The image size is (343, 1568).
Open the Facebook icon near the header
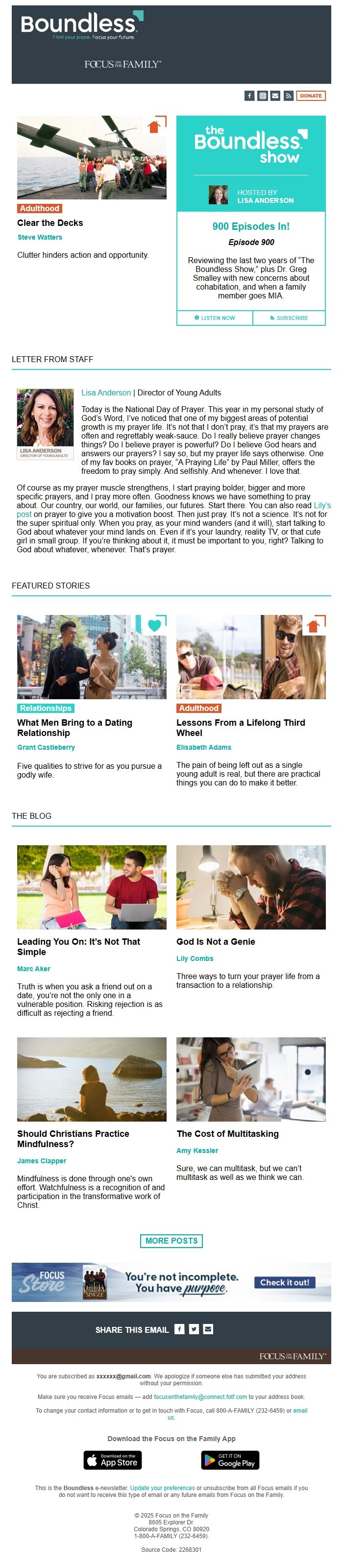[249, 96]
